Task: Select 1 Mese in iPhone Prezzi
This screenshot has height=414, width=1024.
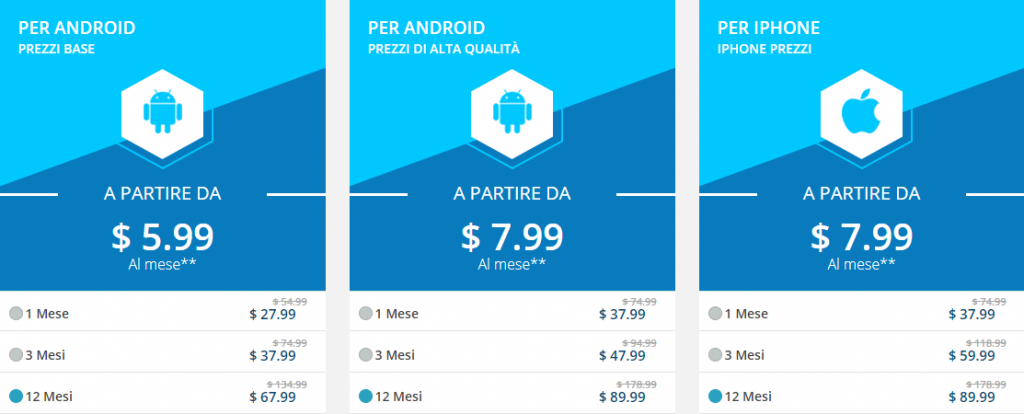Action: point(716,314)
